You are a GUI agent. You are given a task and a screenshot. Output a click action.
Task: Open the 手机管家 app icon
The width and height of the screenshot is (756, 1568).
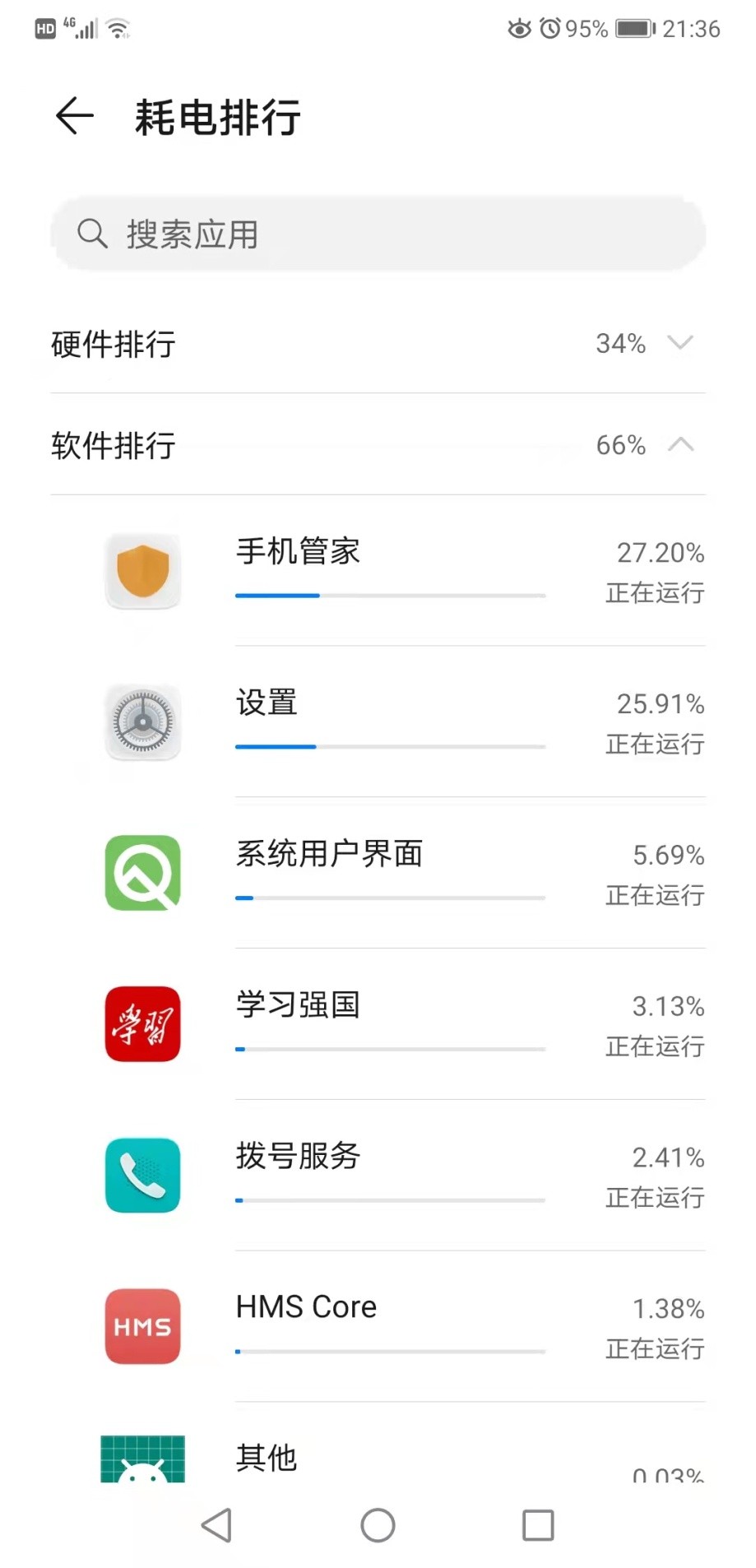pyautogui.click(x=141, y=570)
